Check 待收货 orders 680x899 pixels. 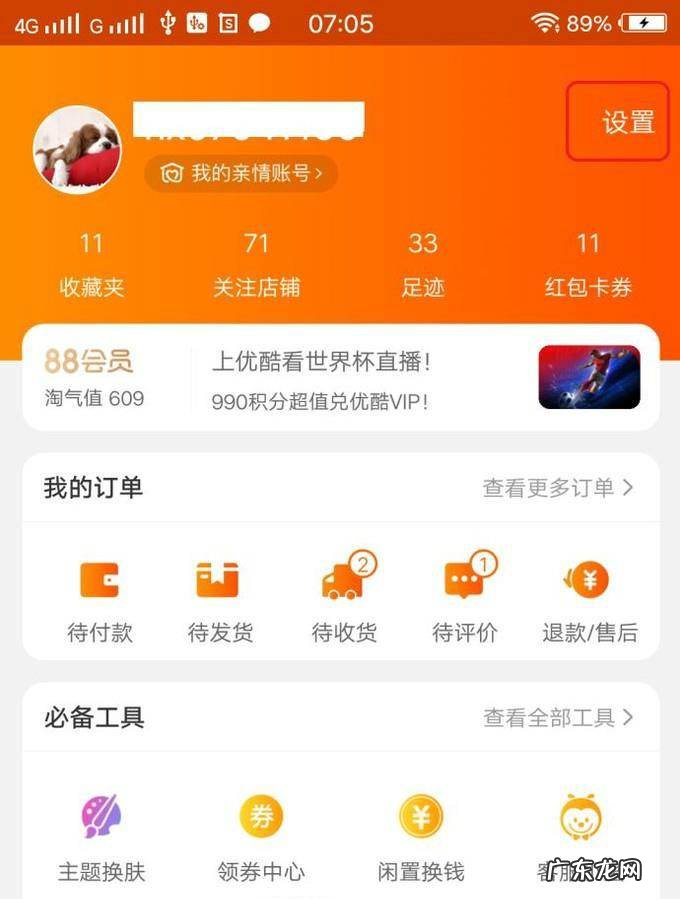[343, 600]
